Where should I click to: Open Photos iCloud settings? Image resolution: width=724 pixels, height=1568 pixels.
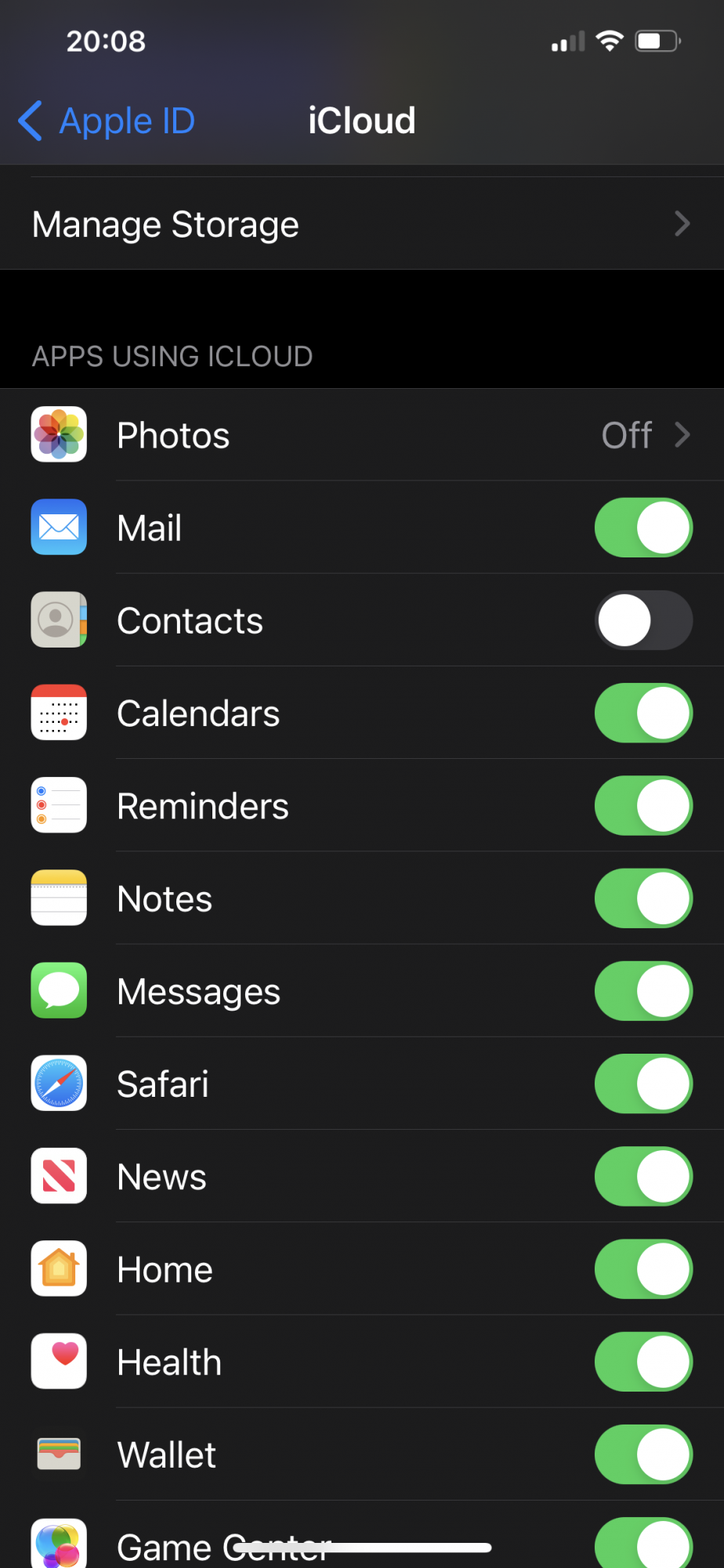click(360, 435)
